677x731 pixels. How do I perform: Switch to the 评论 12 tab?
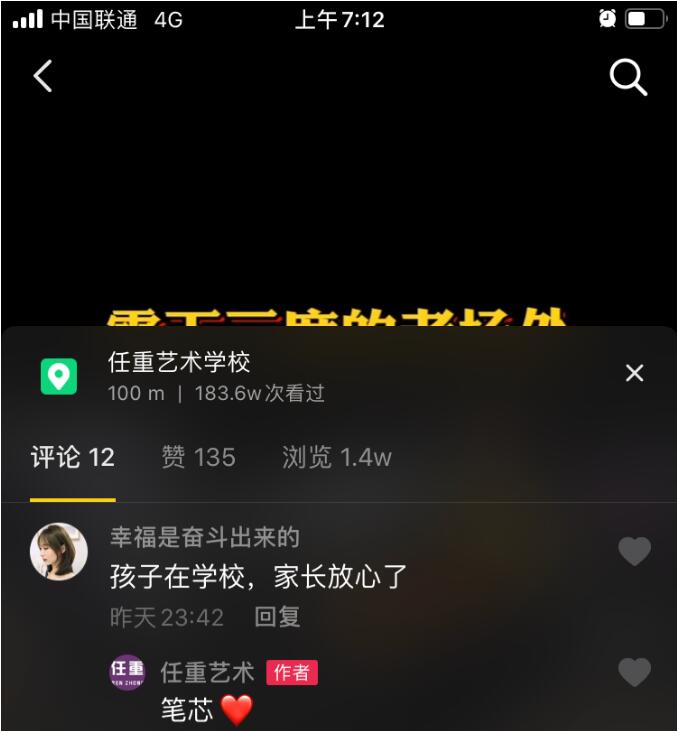(73, 458)
